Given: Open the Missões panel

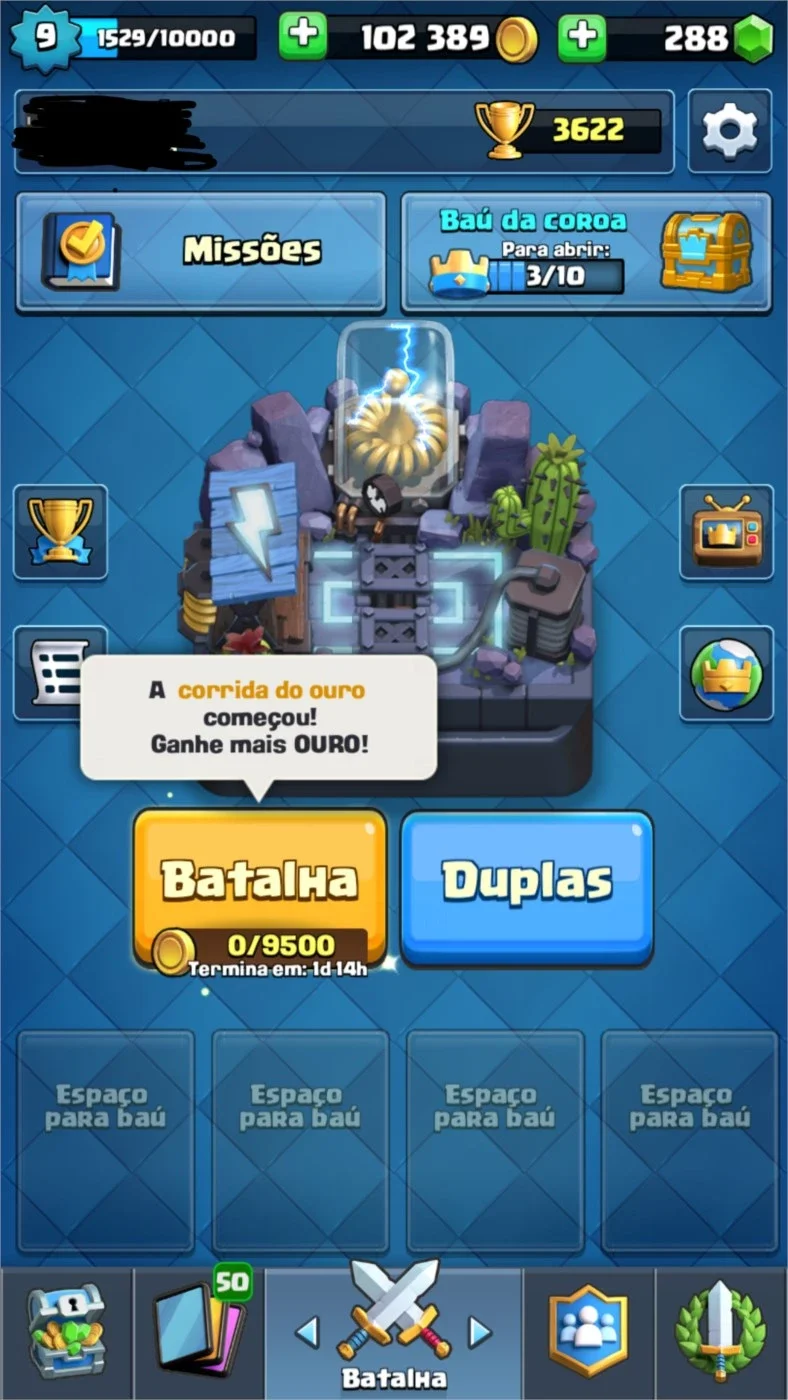Looking at the screenshot, I should 201,251.
